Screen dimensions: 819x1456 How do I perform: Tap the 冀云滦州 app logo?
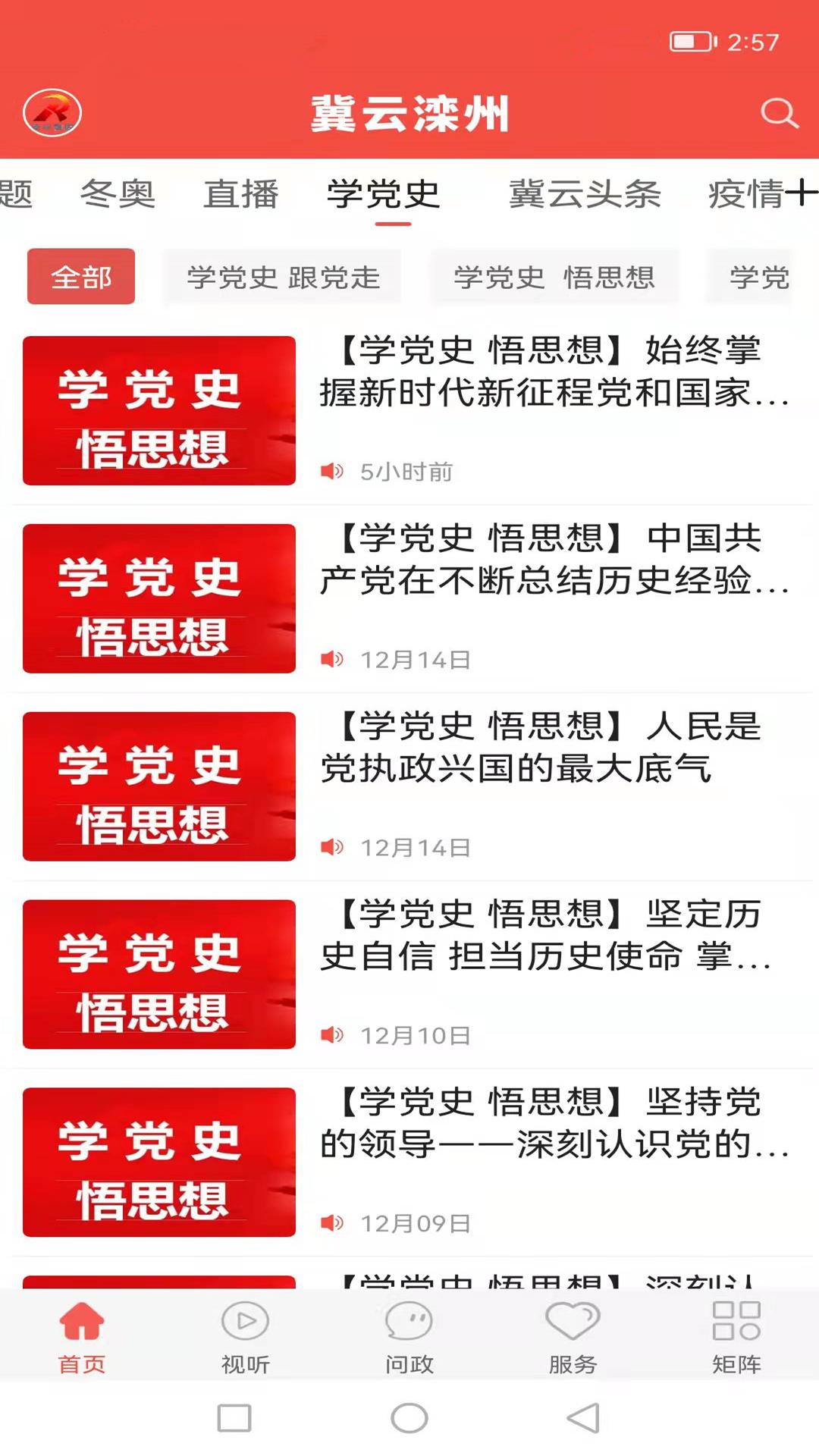pos(53,112)
